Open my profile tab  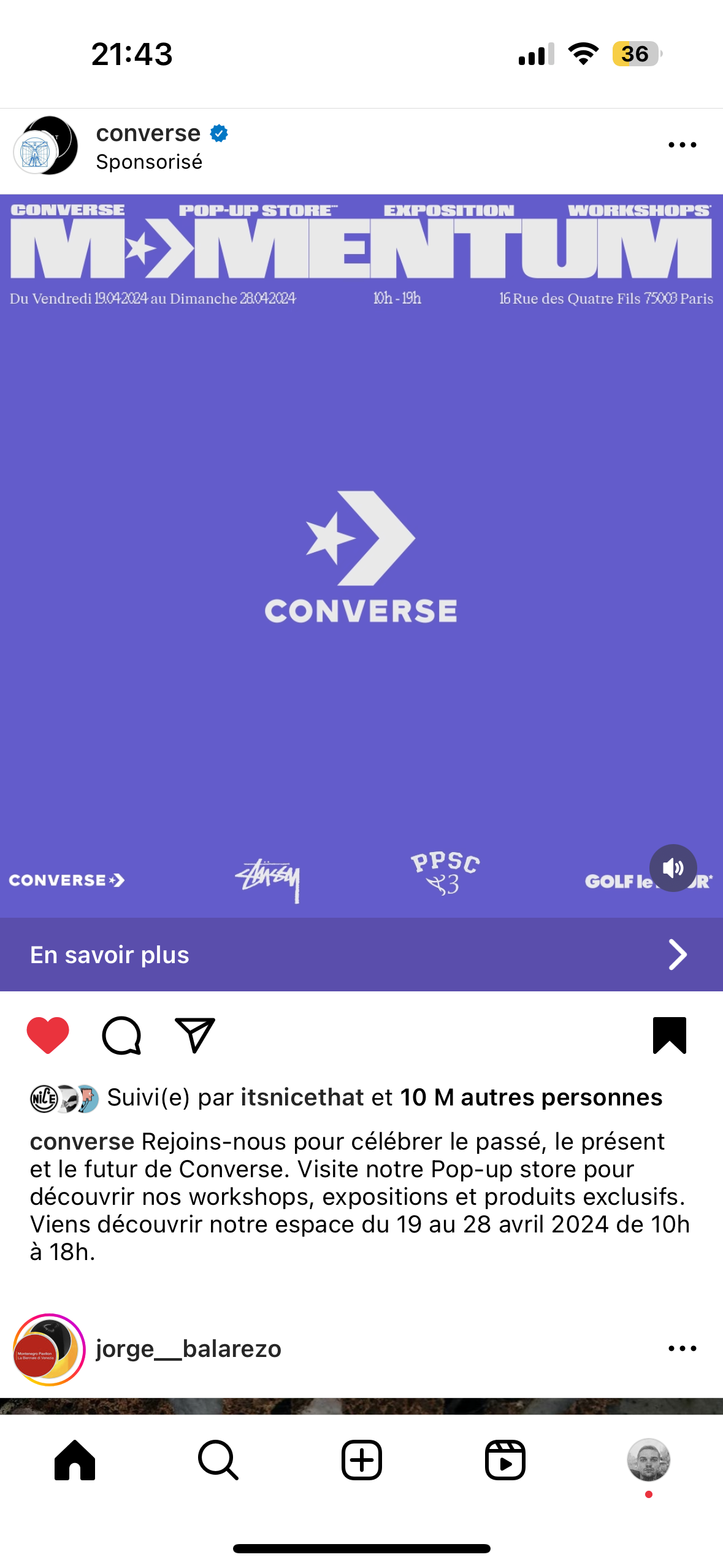click(648, 1461)
